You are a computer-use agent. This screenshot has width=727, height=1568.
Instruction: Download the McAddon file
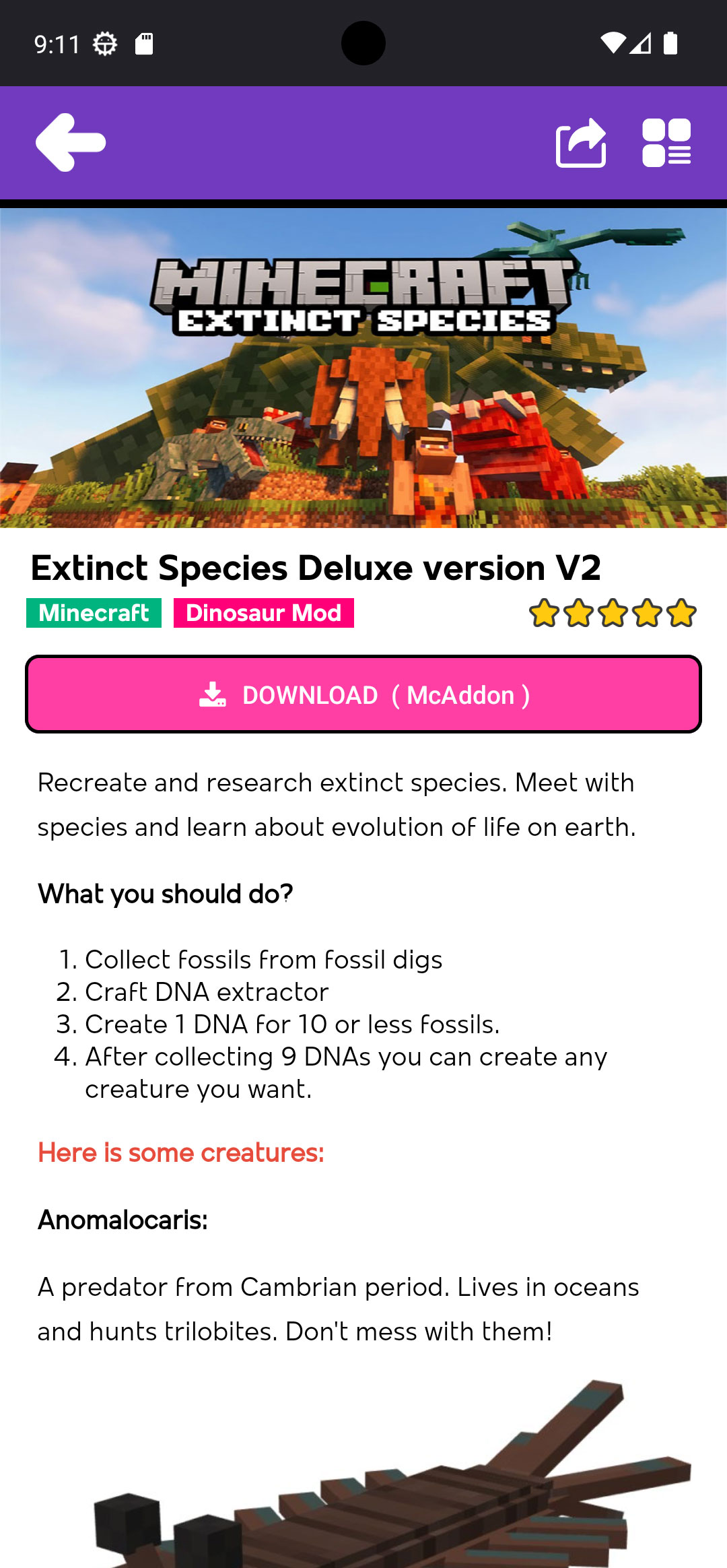pos(363,694)
